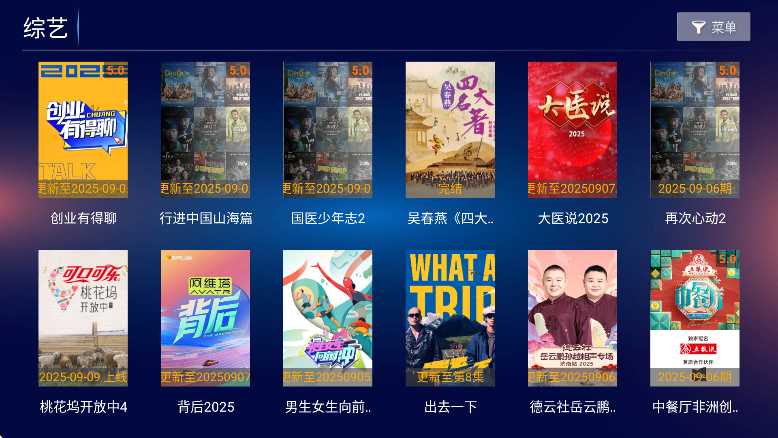Open 桃花坞开放中4

83,318
